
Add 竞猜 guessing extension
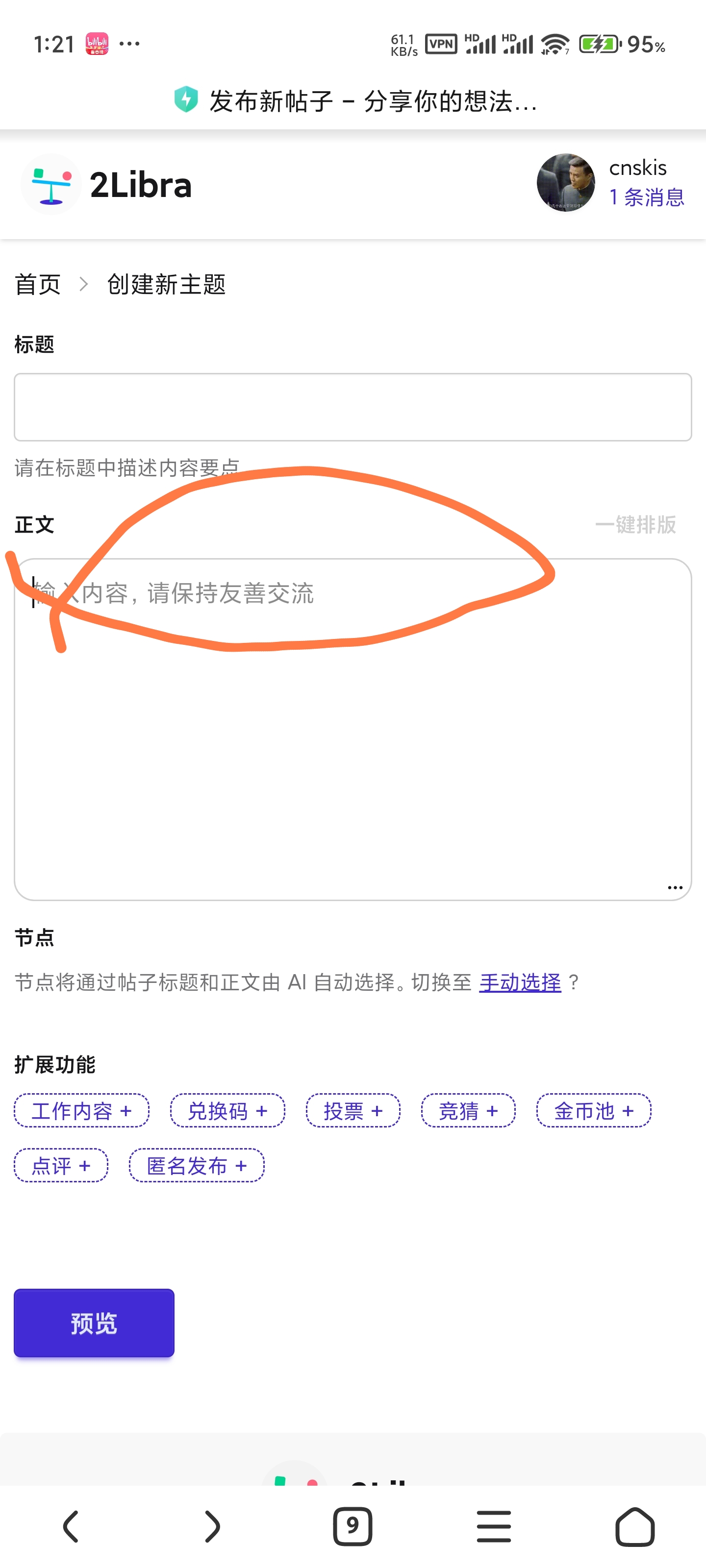point(468,1111)
